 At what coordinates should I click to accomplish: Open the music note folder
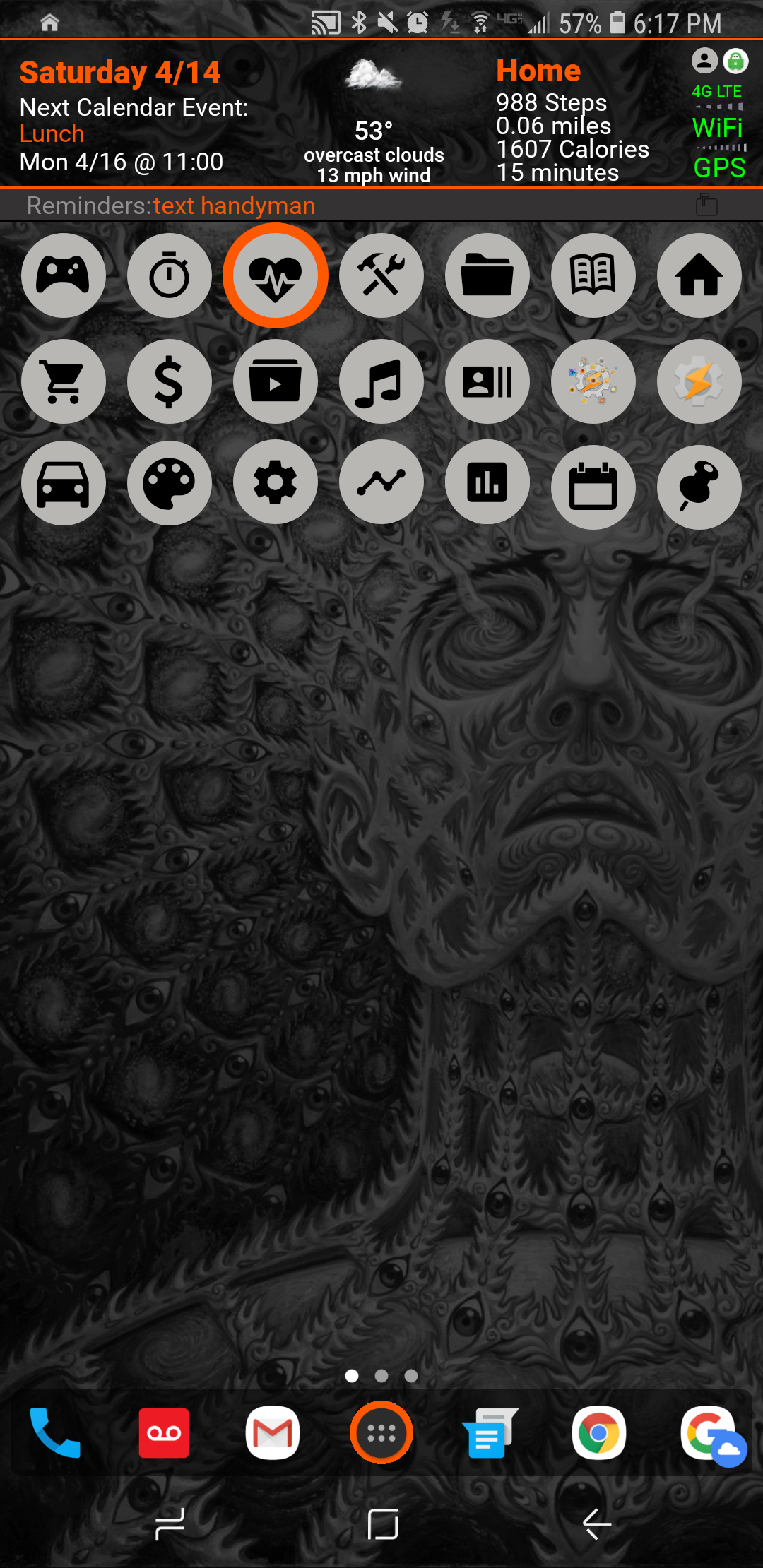point(381,381)
